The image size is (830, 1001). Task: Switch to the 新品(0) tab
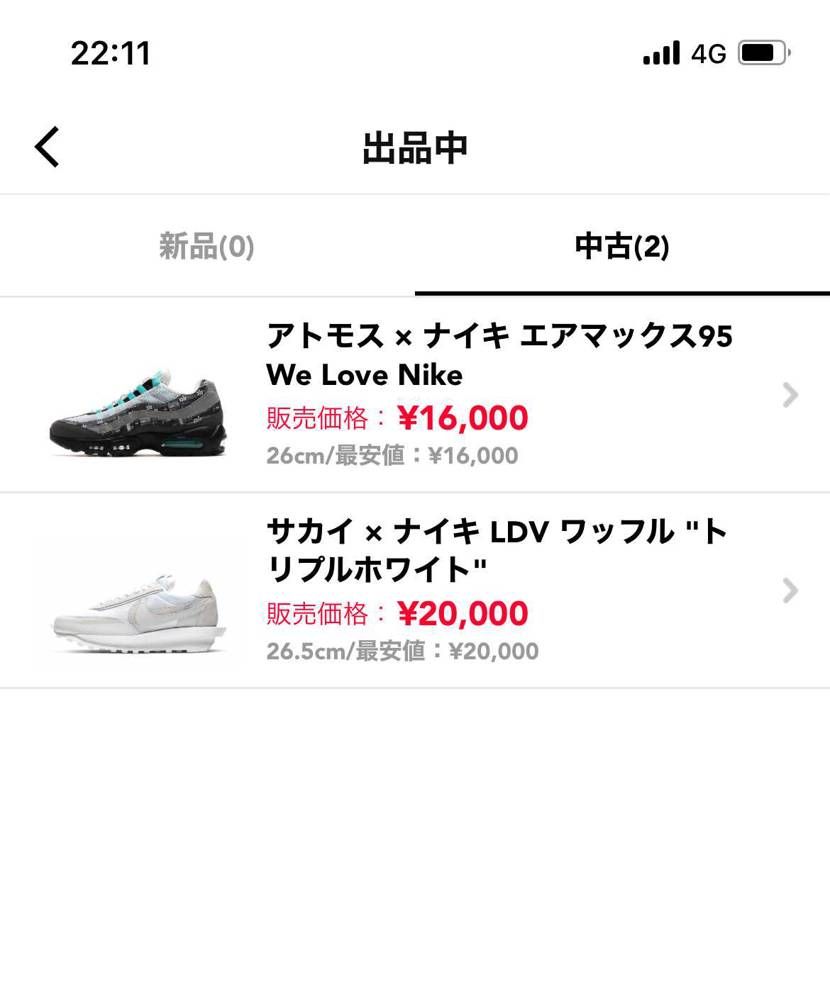(x=207, y=246)
